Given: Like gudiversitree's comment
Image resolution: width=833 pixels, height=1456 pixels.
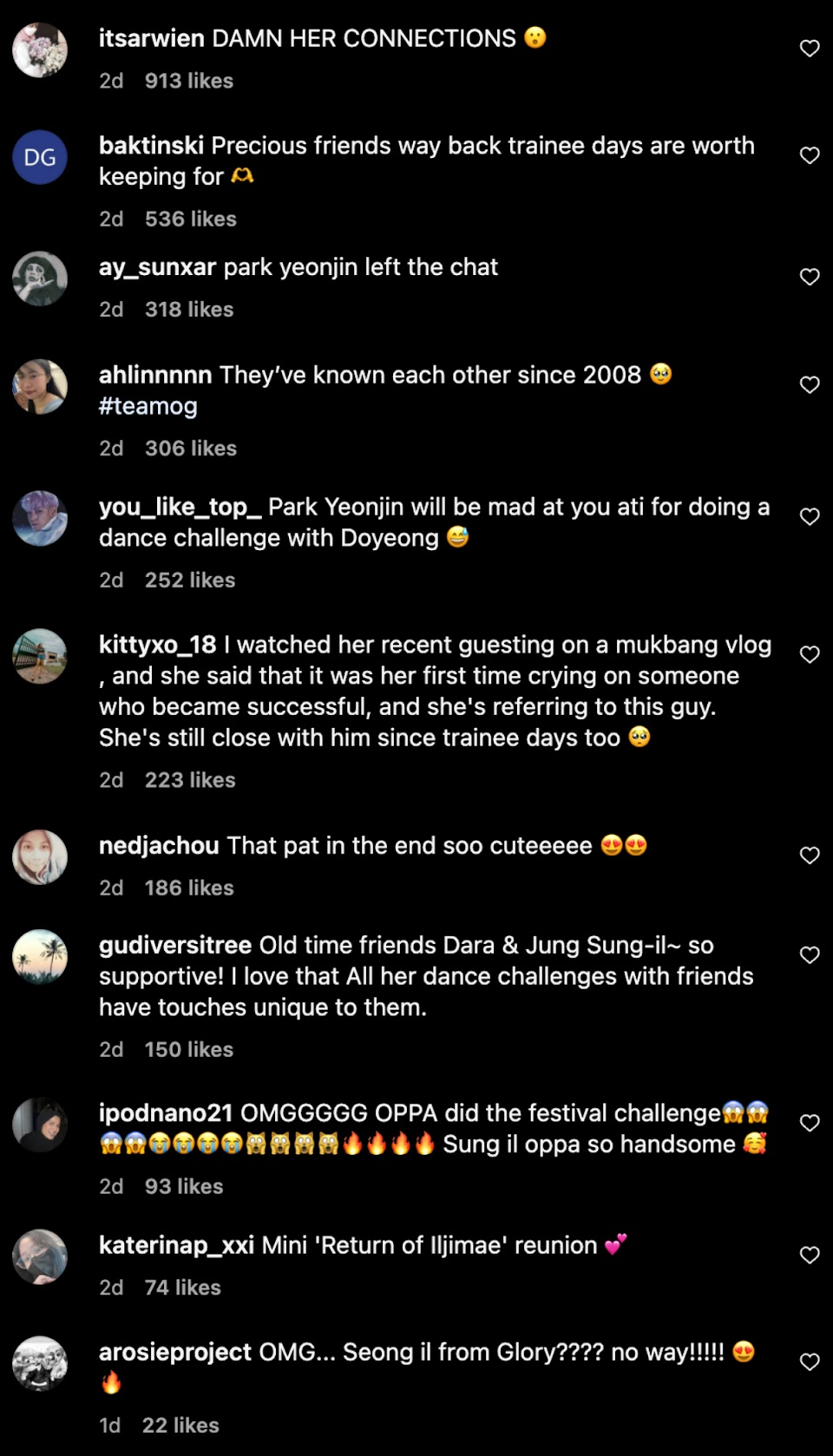Looking at the screenshot, I should point(809,956).
